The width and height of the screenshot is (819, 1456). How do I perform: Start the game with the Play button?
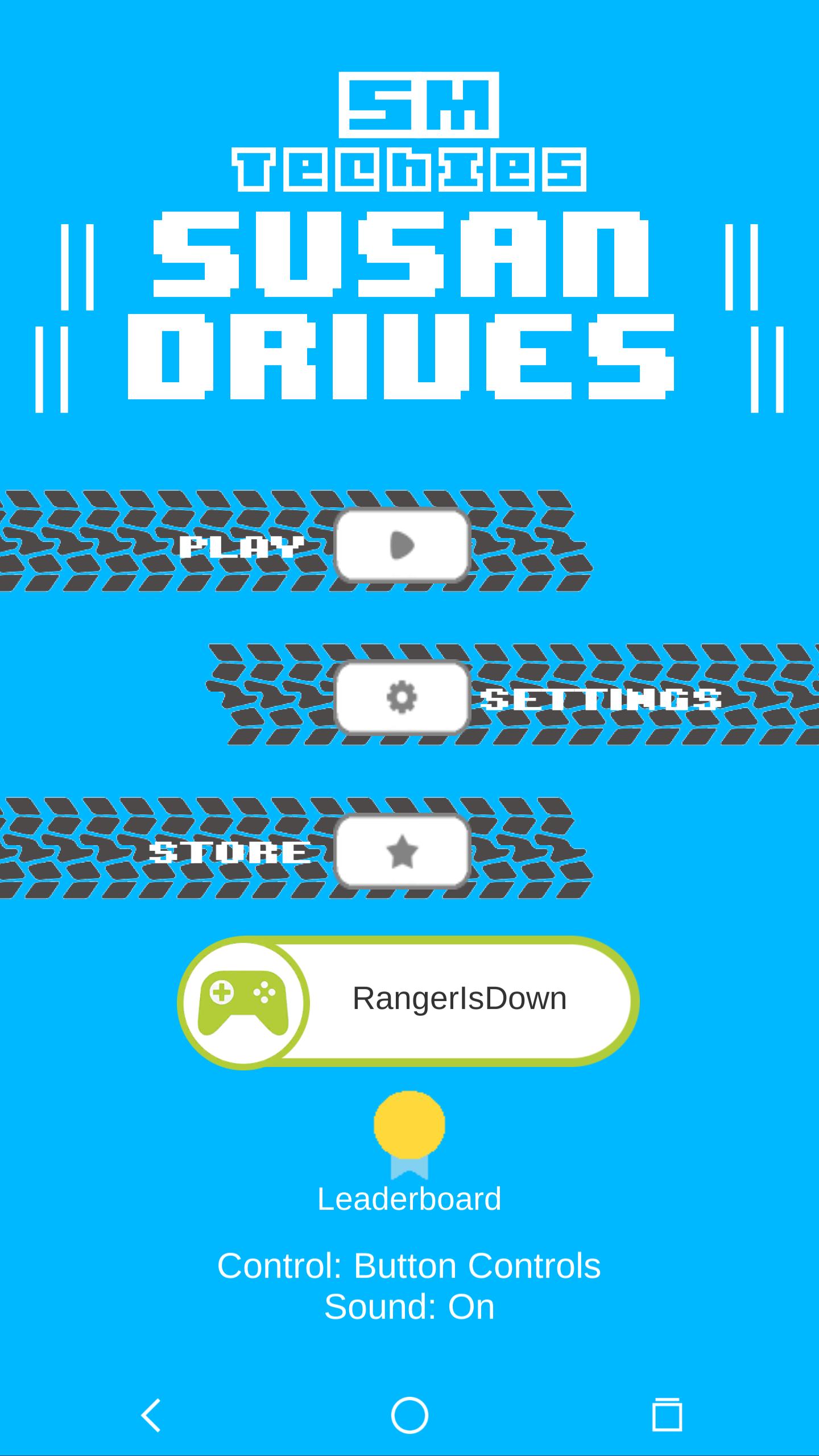(x=402, y=545)
